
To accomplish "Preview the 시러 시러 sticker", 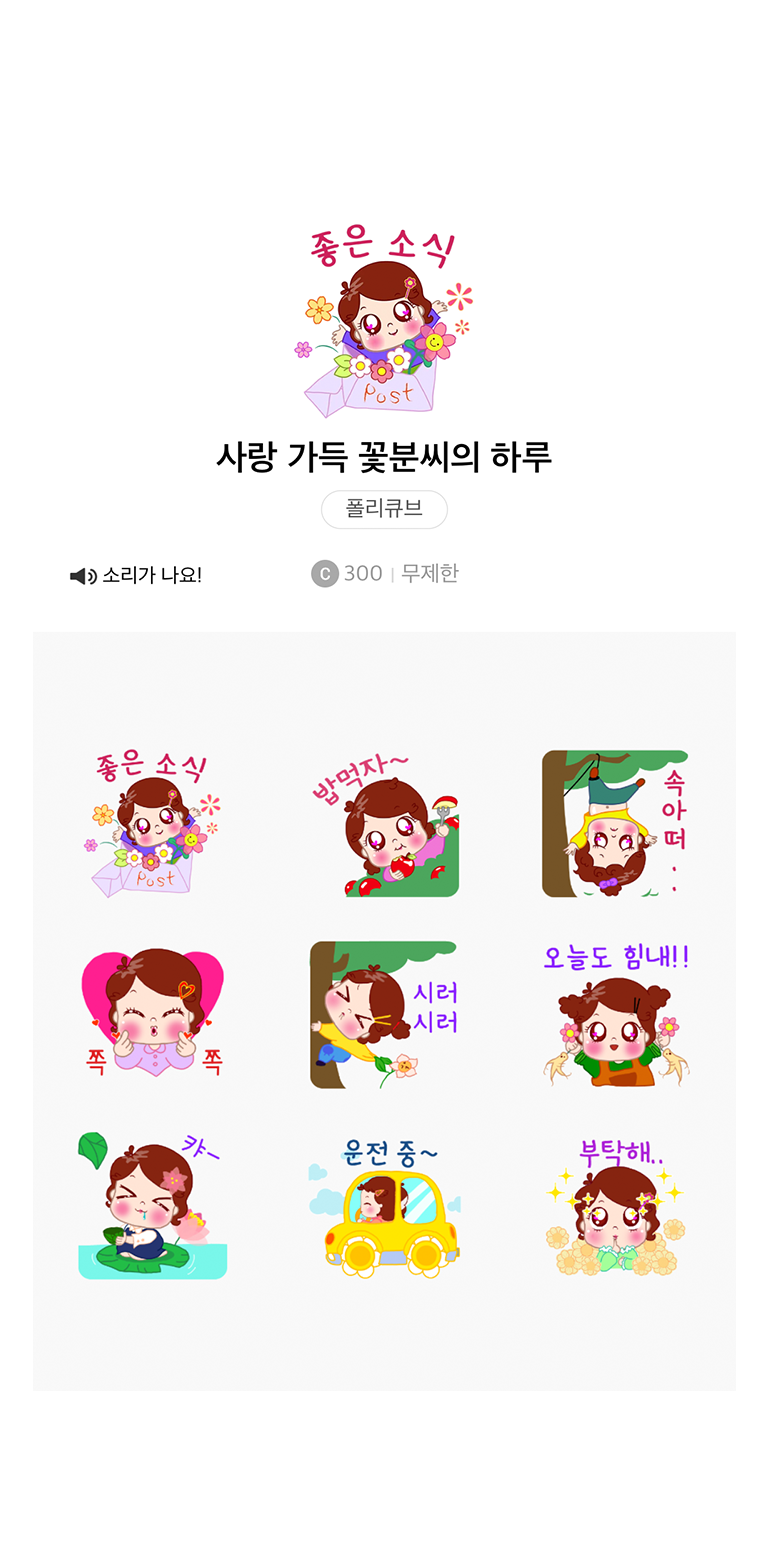I will (x=384, y=1013).
